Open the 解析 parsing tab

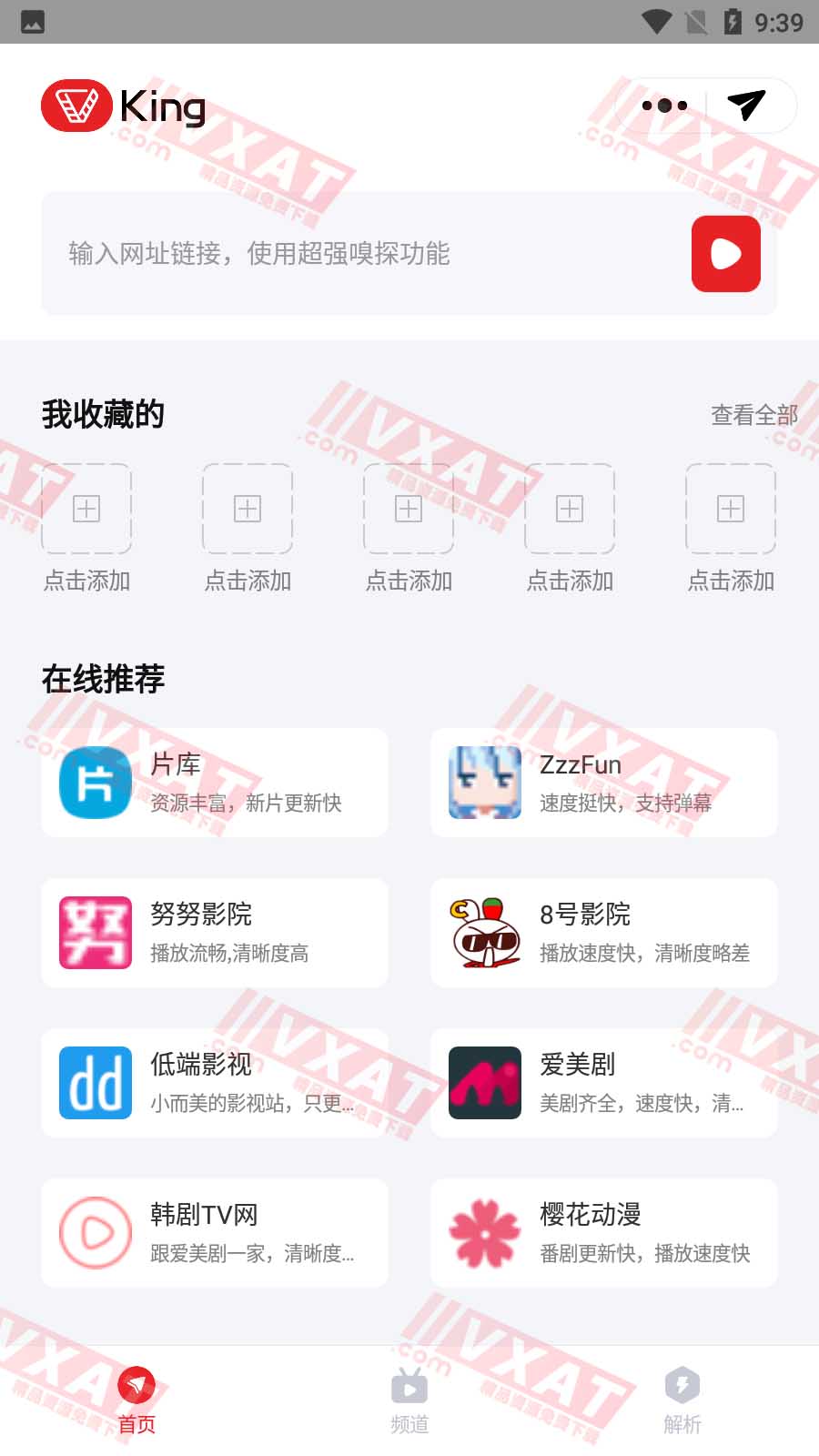(682, 1397)
